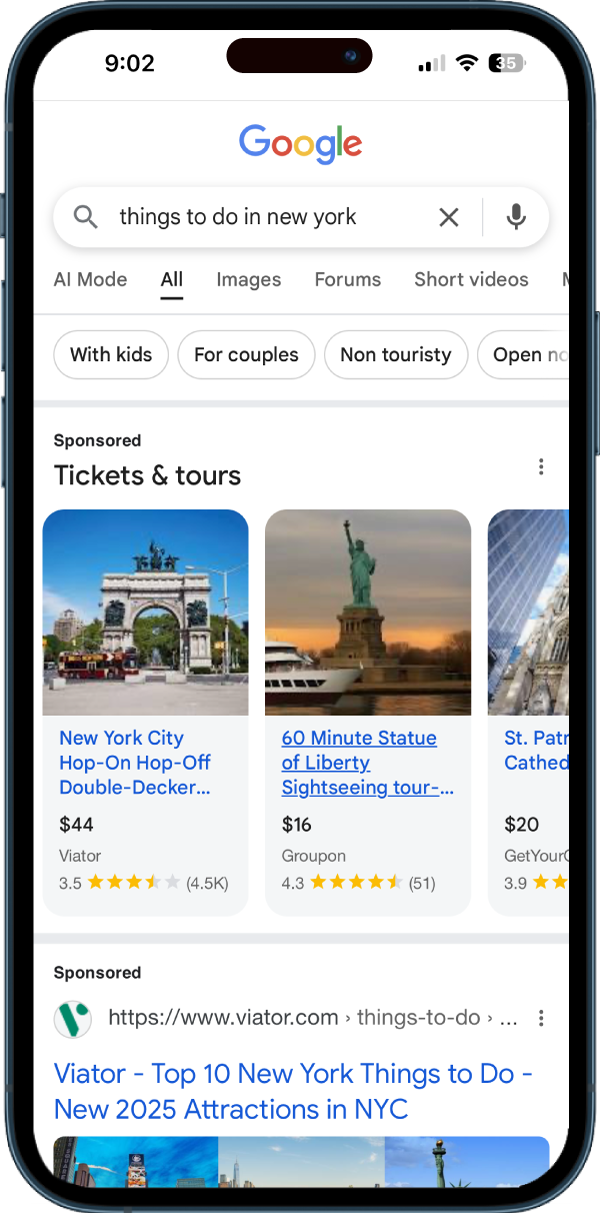This screenshot has width=600, height=1213.
Task: Clear the search query text
Action: (x=449, y=217)
